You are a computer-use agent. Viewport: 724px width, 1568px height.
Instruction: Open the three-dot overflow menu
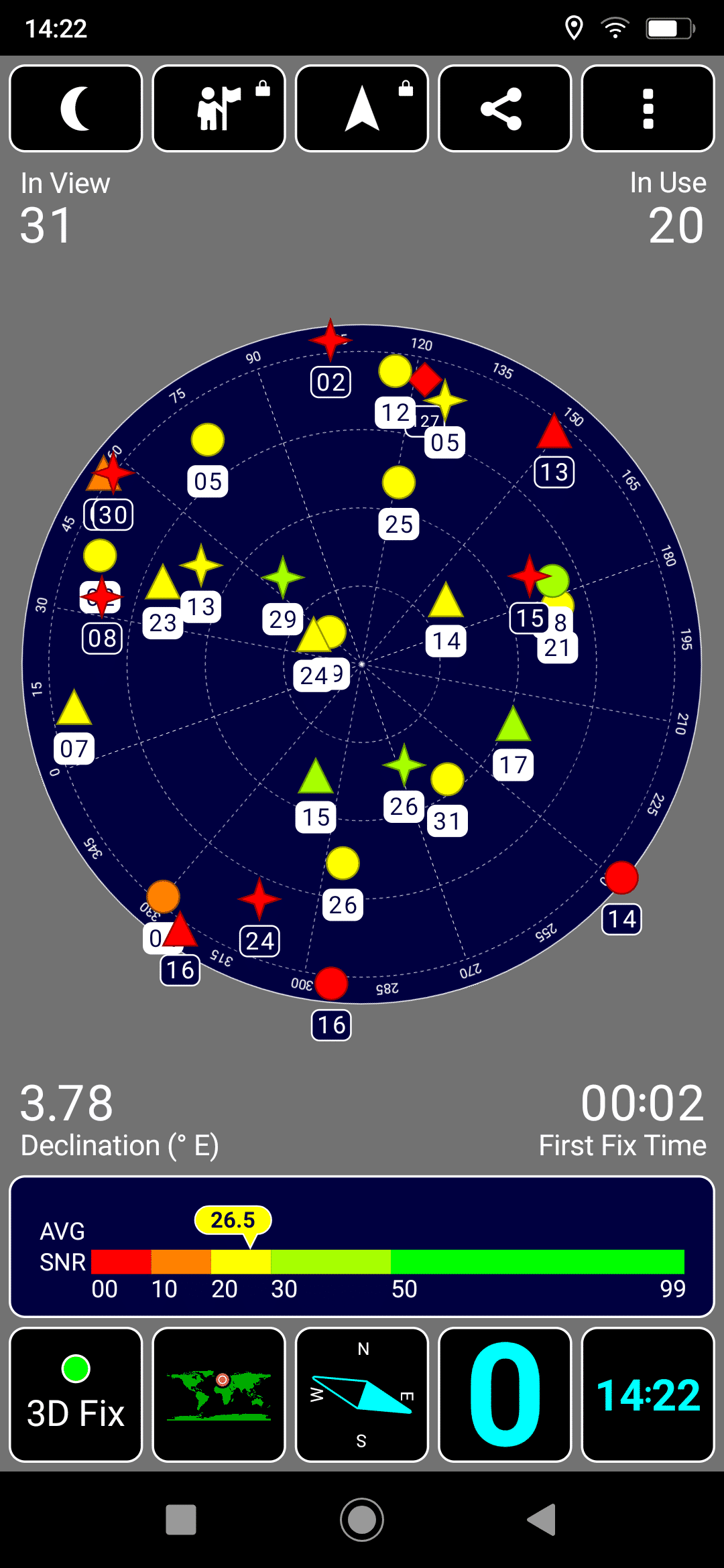pos(648,109)
